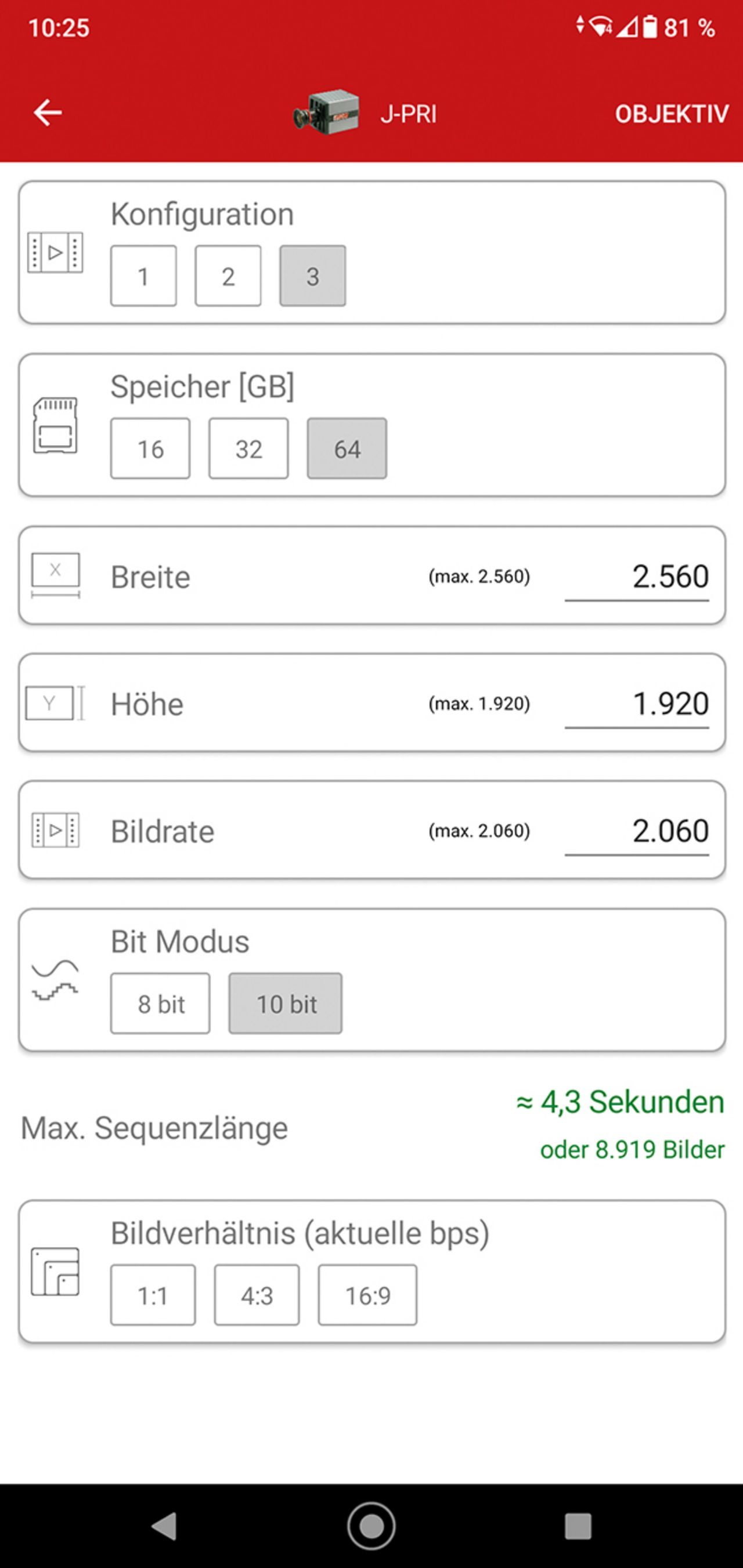Pick 64 GB Speicher option
The width and height of the screenshot is (743, 1568).
pyautogui.click(x=347, y=448)
